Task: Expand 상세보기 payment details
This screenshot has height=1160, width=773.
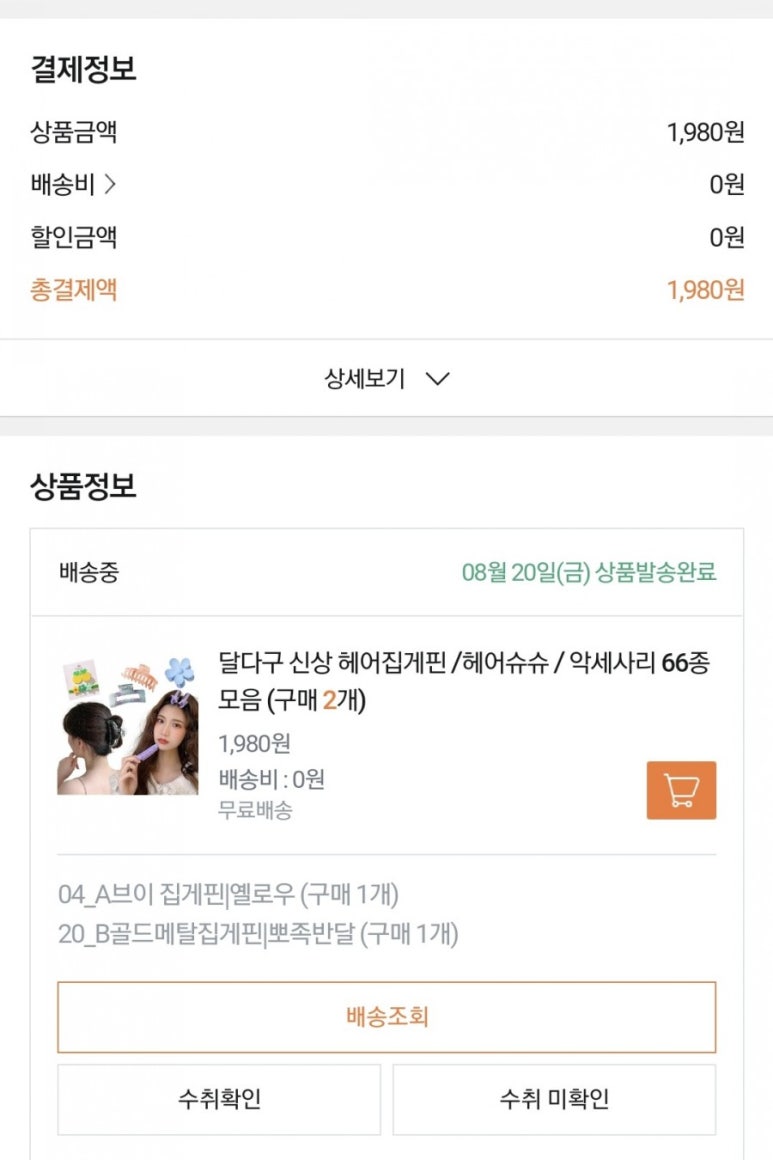Action: [386, 378]
